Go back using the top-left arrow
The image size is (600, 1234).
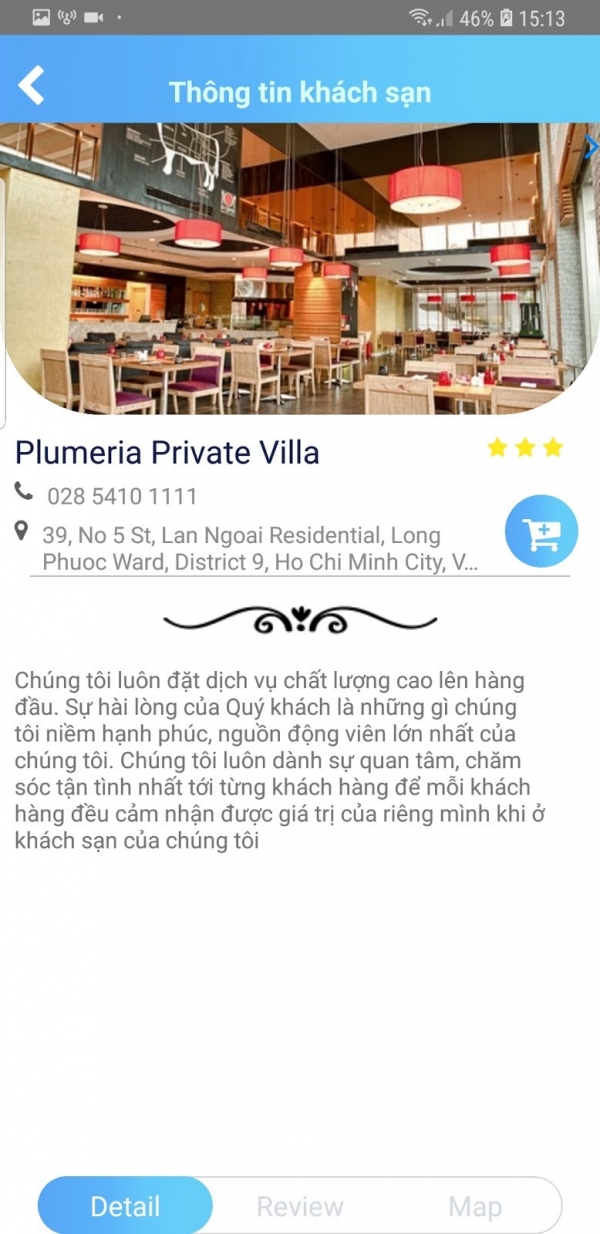32,86
